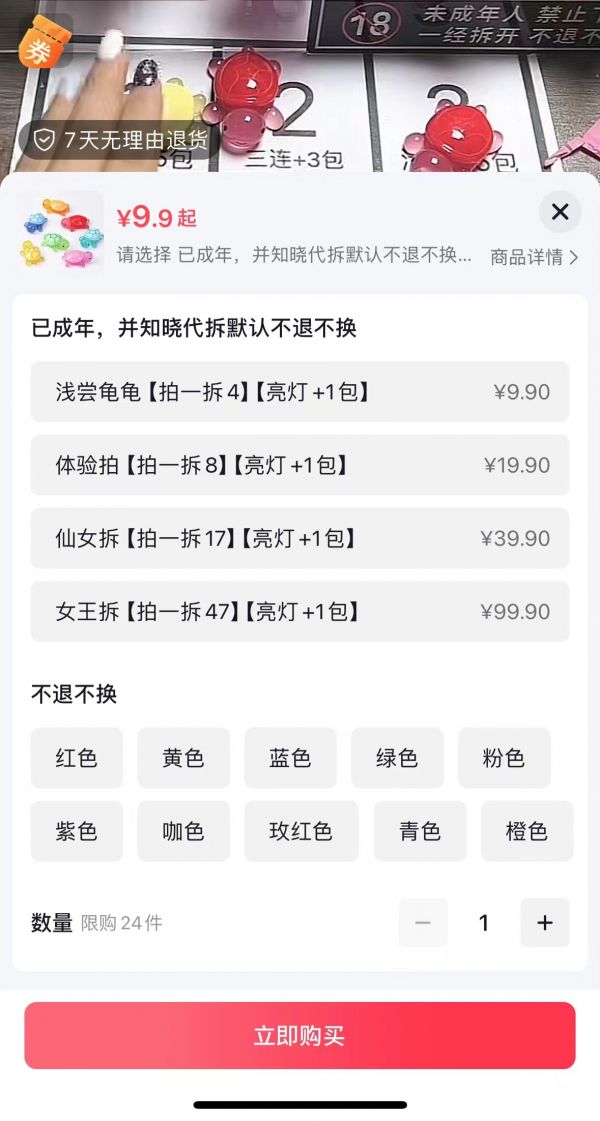Select the 青色 chip
The image size is (600, 1121).
[420, 831]
